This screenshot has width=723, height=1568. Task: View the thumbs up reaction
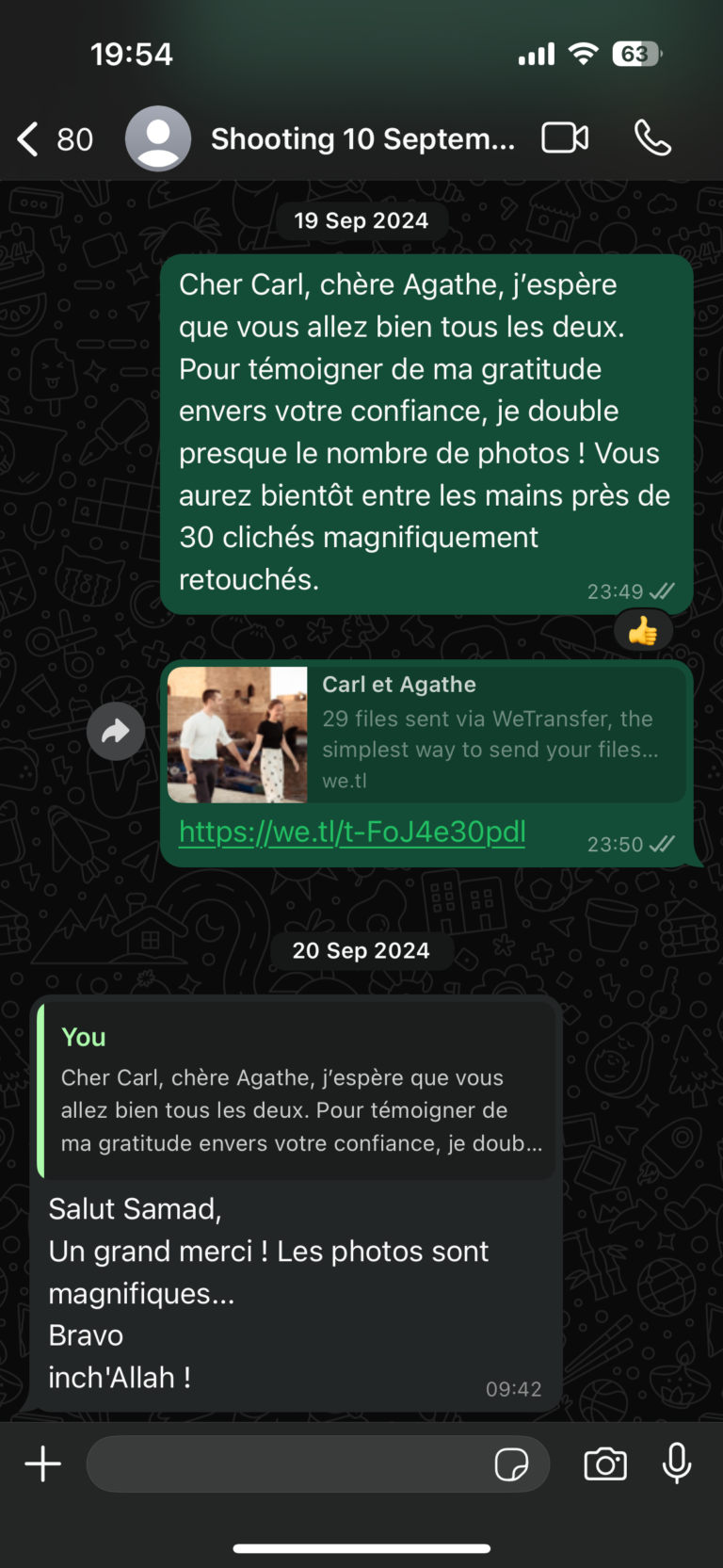(643, 631)
